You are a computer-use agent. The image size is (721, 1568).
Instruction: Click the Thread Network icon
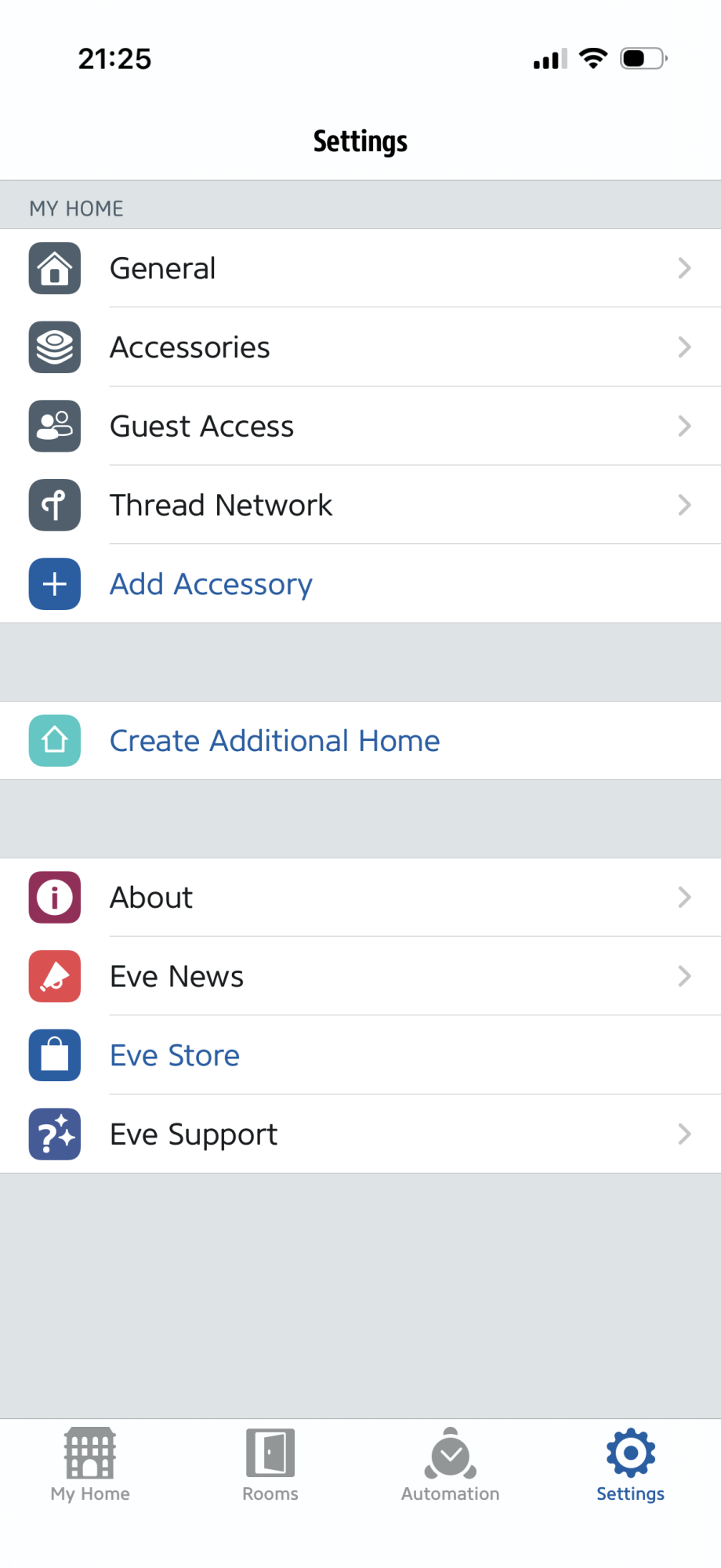point(53,505)
